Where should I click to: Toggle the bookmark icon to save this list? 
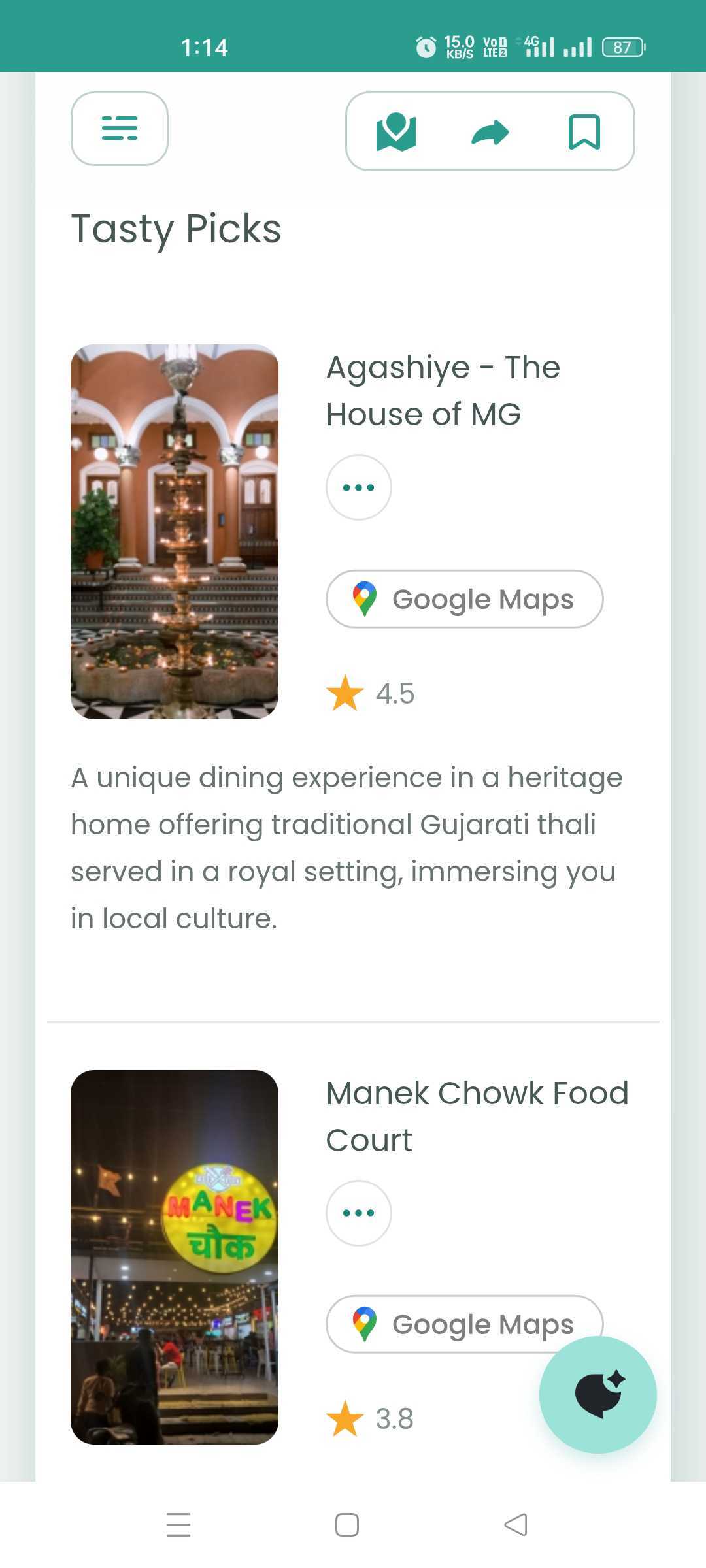tap(584, 131)
